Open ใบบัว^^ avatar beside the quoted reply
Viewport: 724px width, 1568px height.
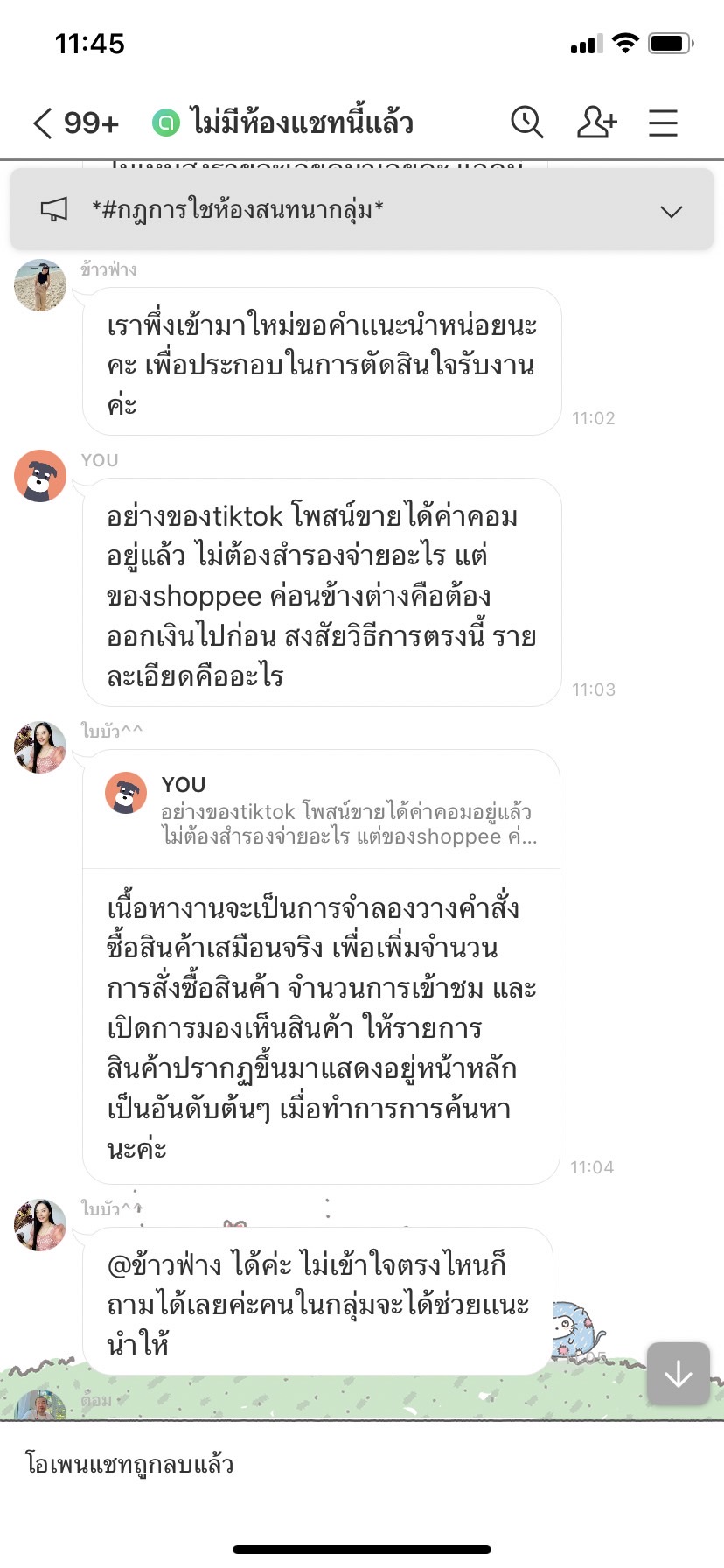pos(40,747)
